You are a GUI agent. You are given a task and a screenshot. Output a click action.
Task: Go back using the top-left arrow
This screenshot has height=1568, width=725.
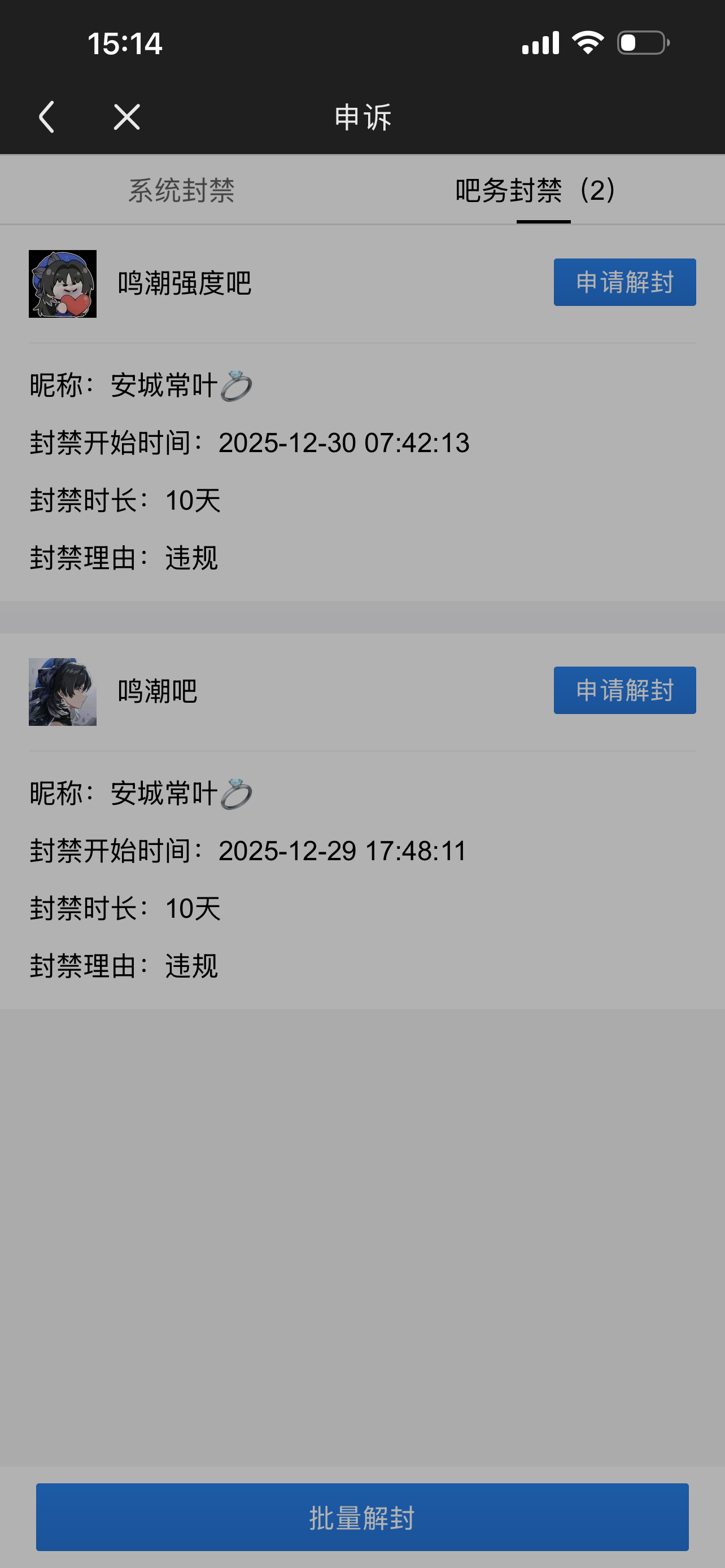46,117
